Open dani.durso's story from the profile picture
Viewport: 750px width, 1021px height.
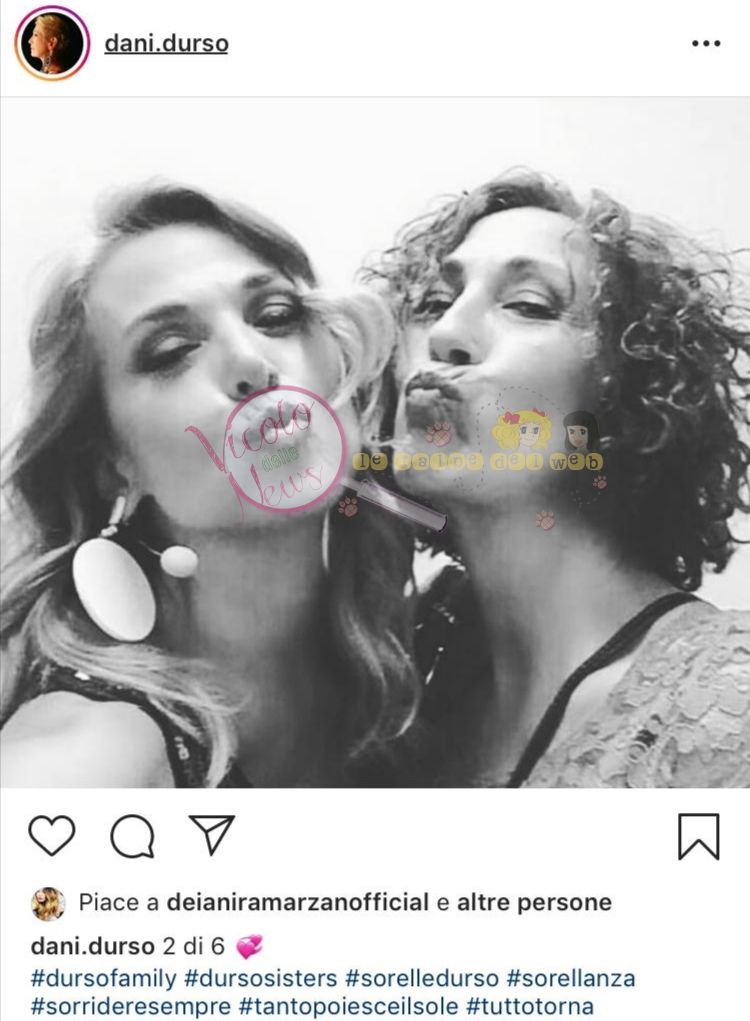pos(52,43)
